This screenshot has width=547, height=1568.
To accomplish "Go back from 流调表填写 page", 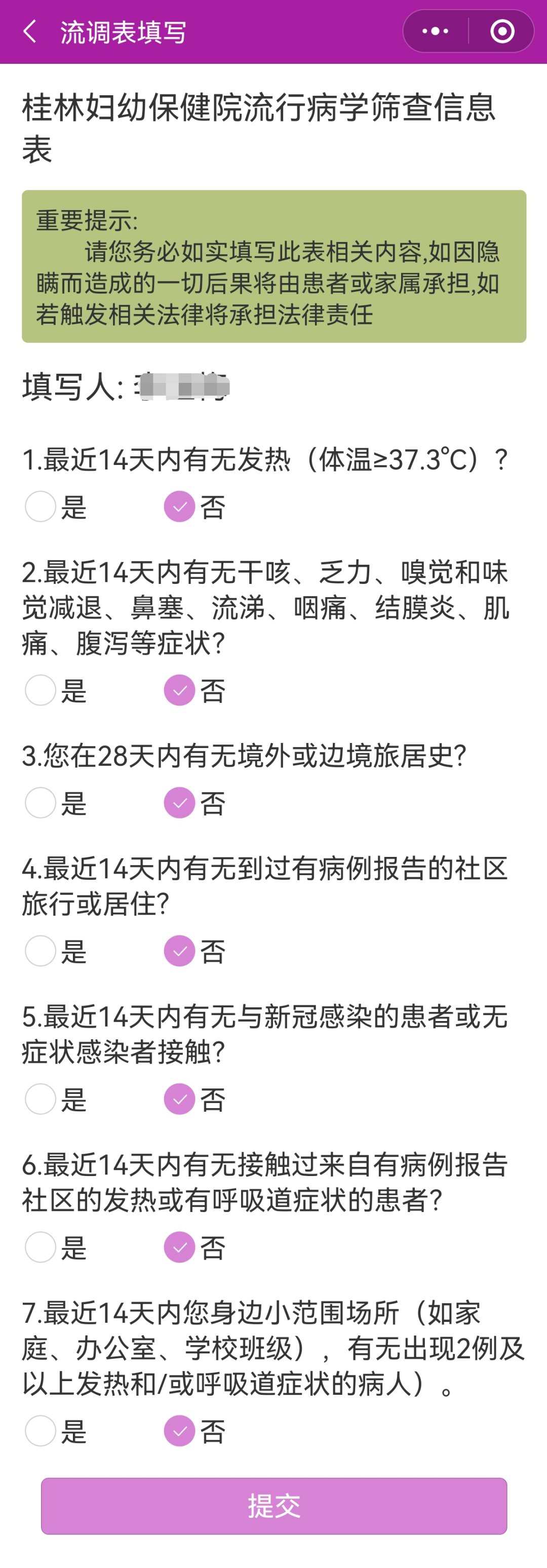I will 29,31.
